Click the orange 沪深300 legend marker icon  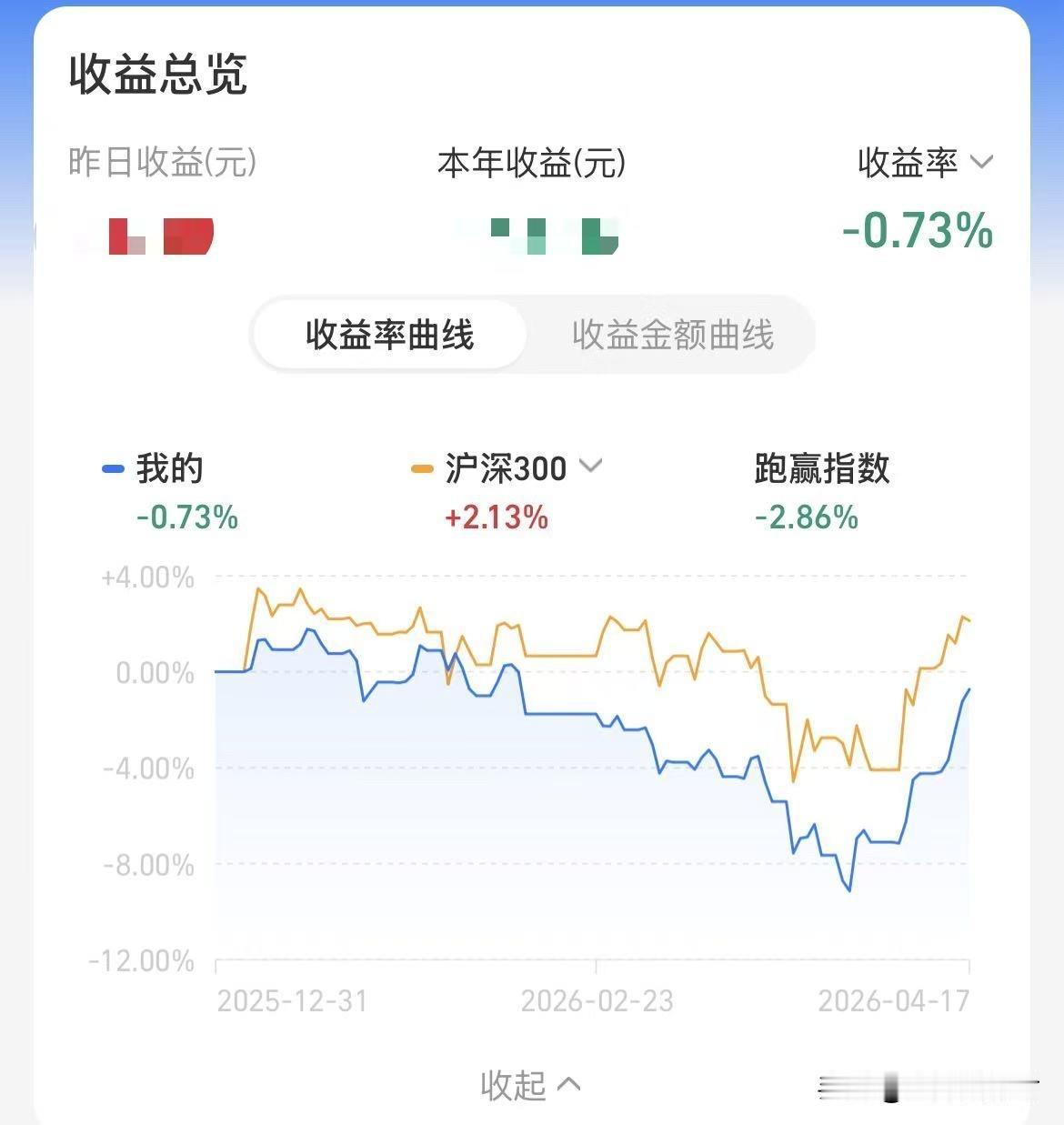[420, 467]
